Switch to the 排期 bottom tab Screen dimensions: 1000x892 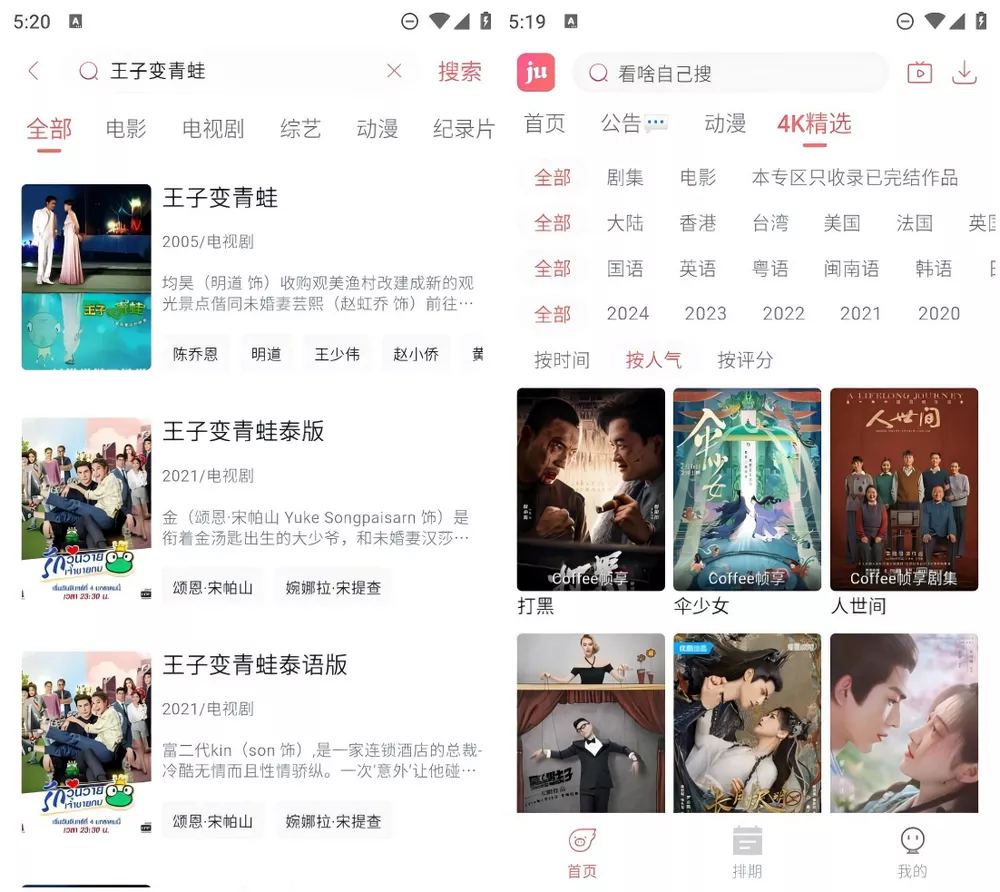pos(747,852)
